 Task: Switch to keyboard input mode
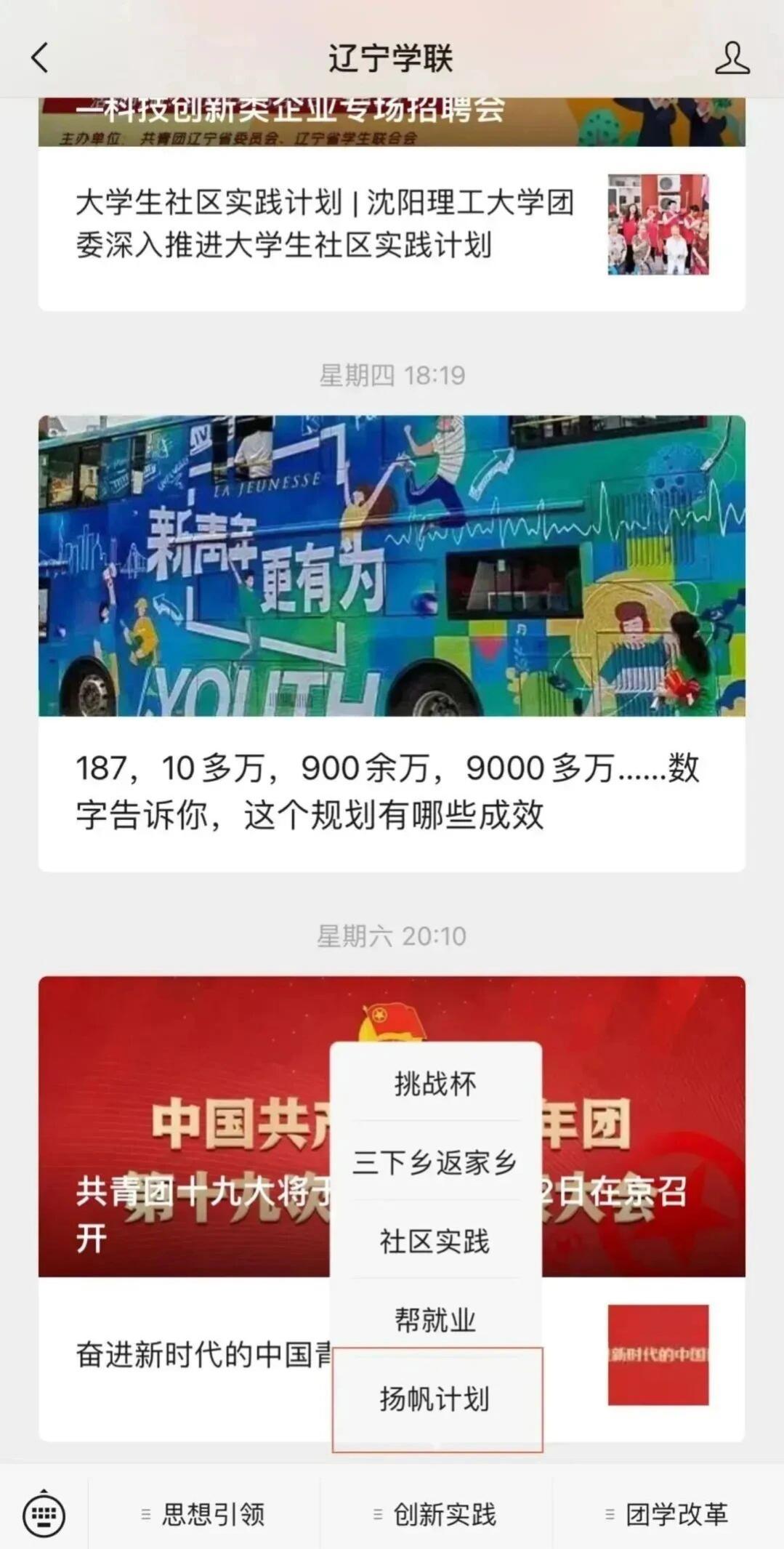click(x=44, y=1516)
